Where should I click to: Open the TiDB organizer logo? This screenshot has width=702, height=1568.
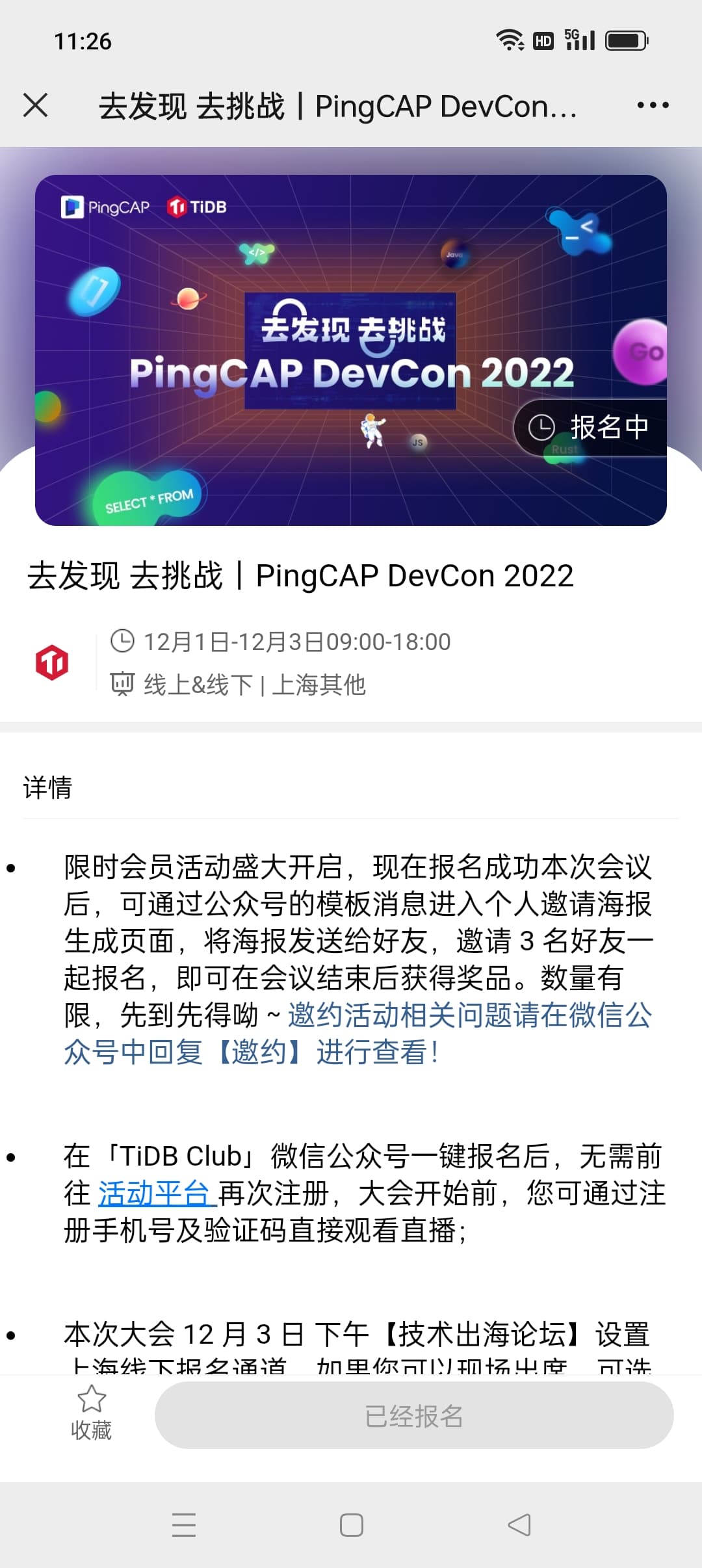(x=52, y=662)
